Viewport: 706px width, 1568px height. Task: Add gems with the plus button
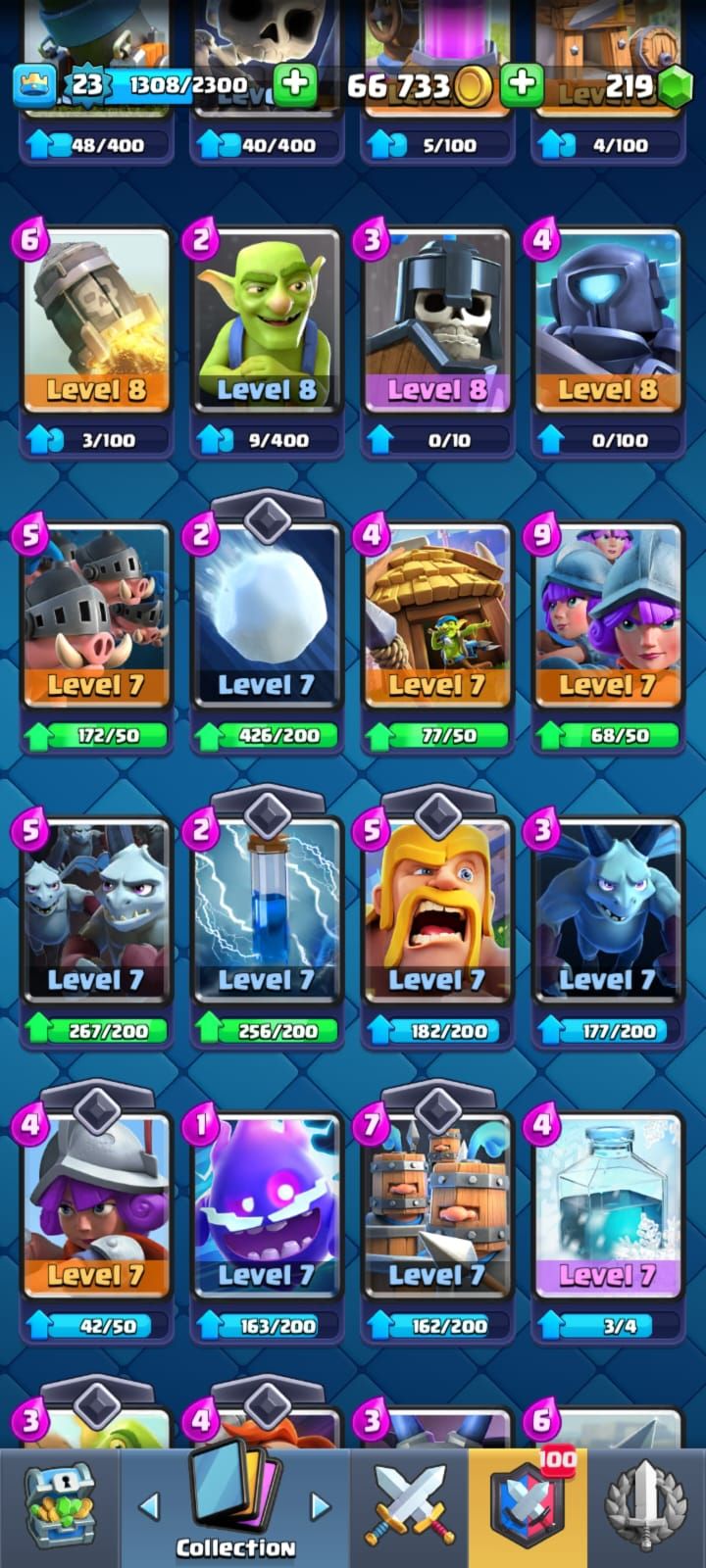click(x=522, y=86)
